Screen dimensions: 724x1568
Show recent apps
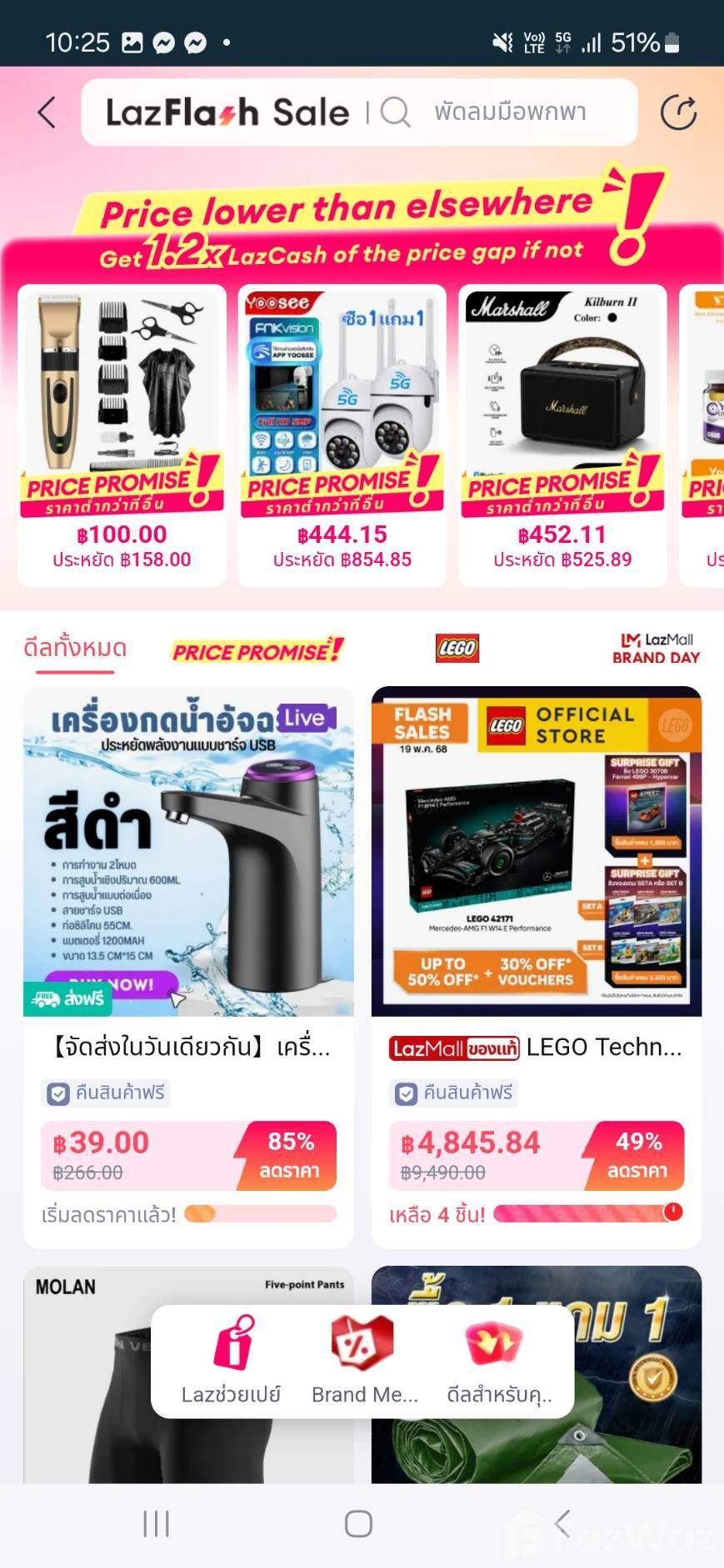tap(156, 1524)
